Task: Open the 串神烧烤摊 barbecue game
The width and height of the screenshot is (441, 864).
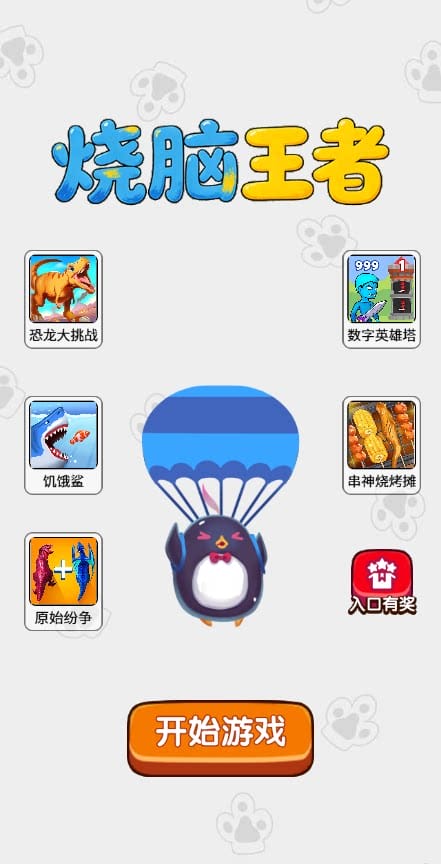Action: click(381, 445)
